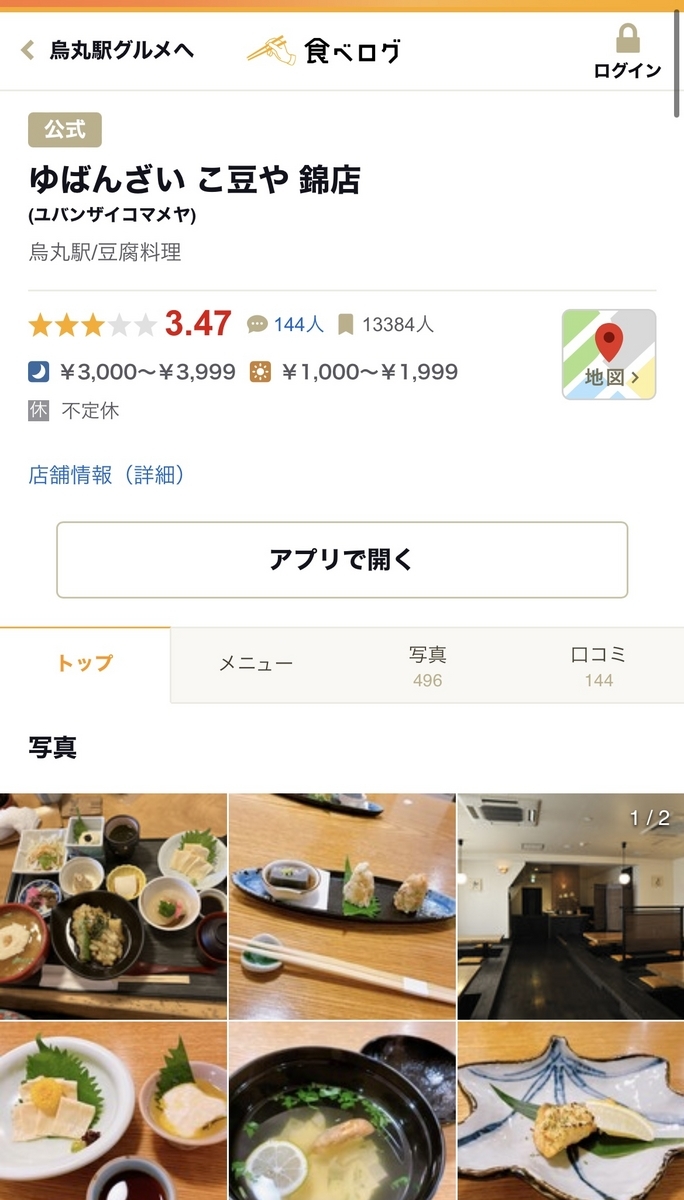Open the set meal tray photo
This screenshot has width=684, height=1200.
tap(113, 906)
